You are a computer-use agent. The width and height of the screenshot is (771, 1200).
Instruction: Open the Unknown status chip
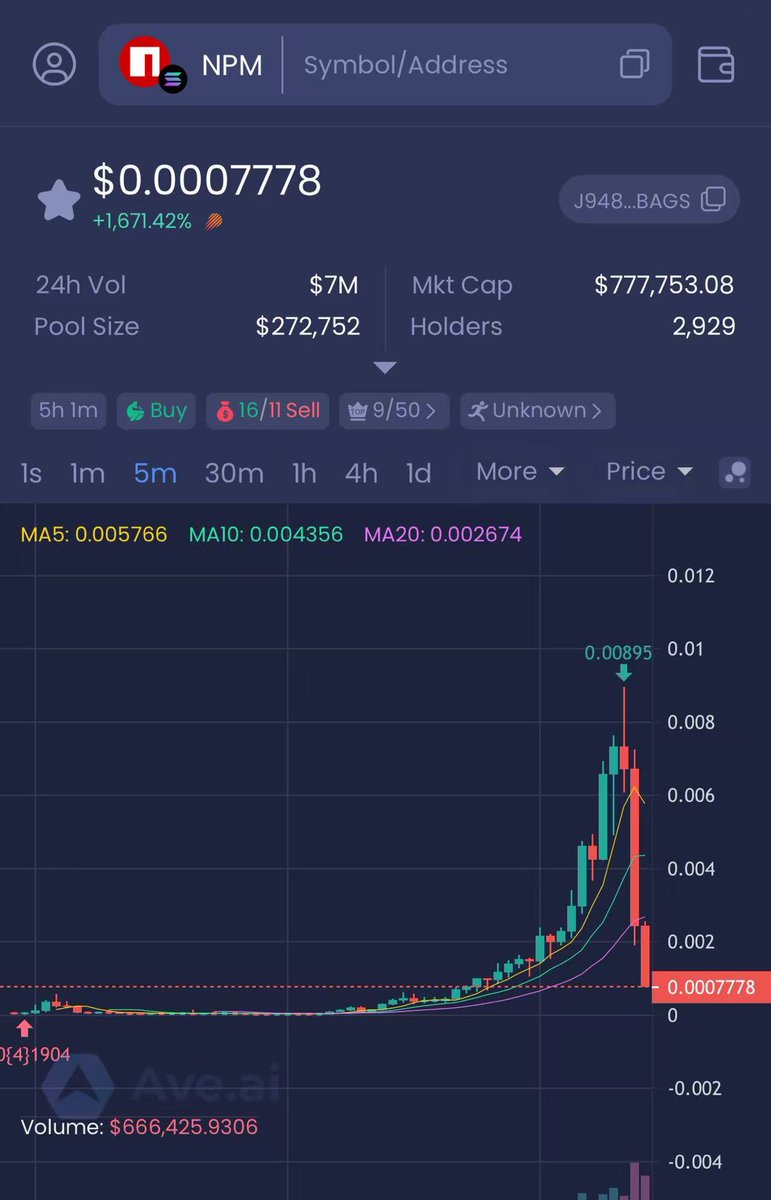537,411
